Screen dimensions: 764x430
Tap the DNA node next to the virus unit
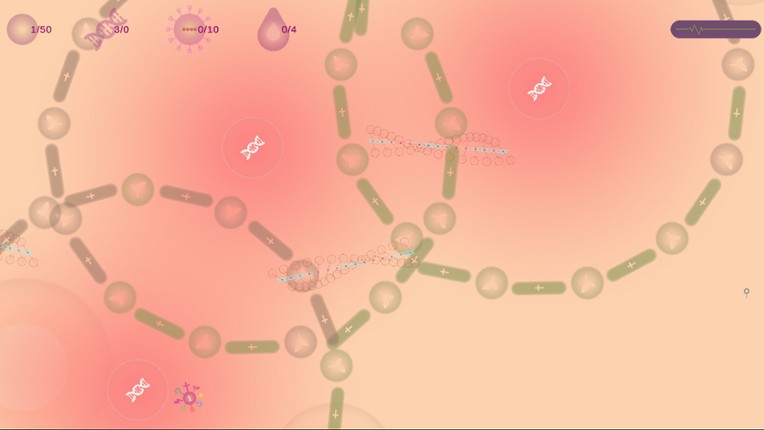click(138, 390)
